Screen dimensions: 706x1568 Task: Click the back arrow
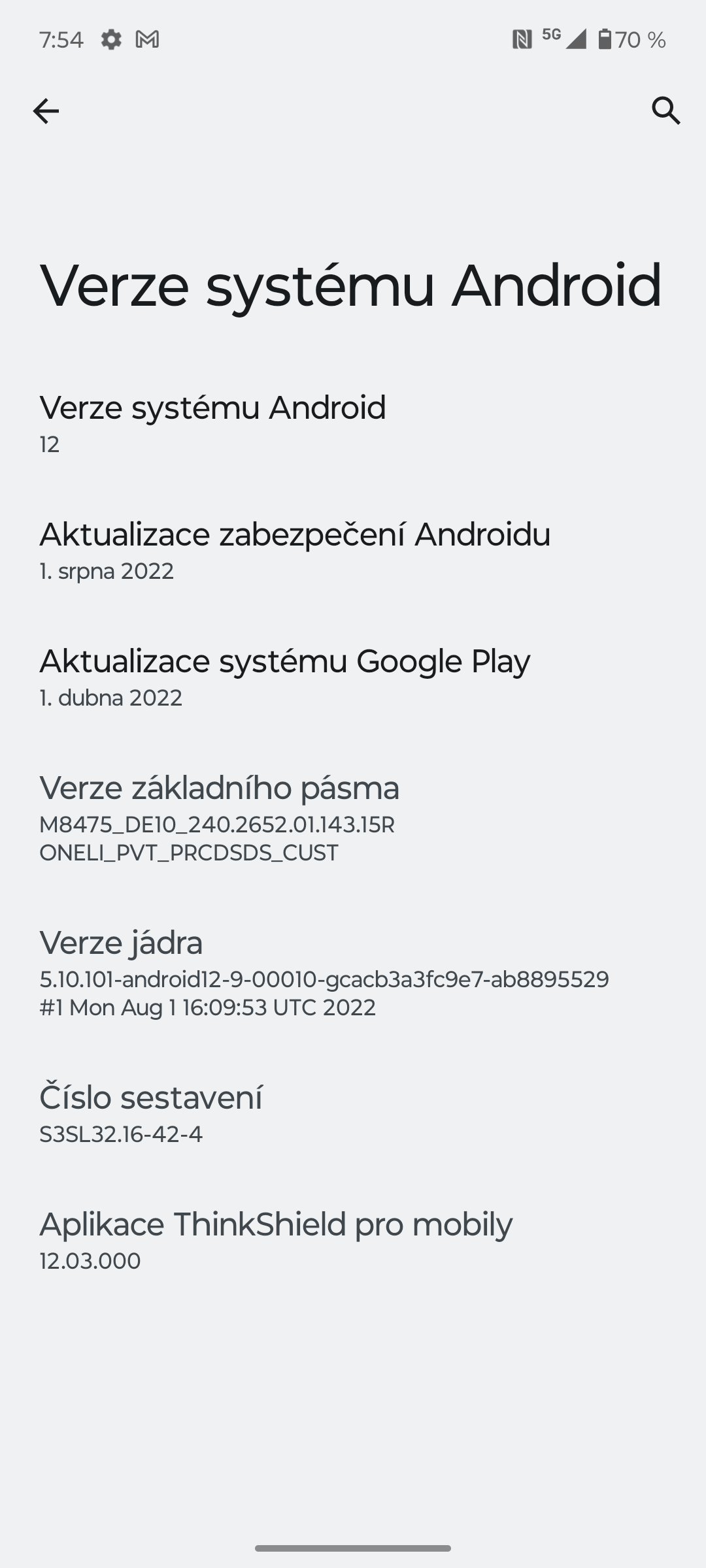click(x=46, y=111)
